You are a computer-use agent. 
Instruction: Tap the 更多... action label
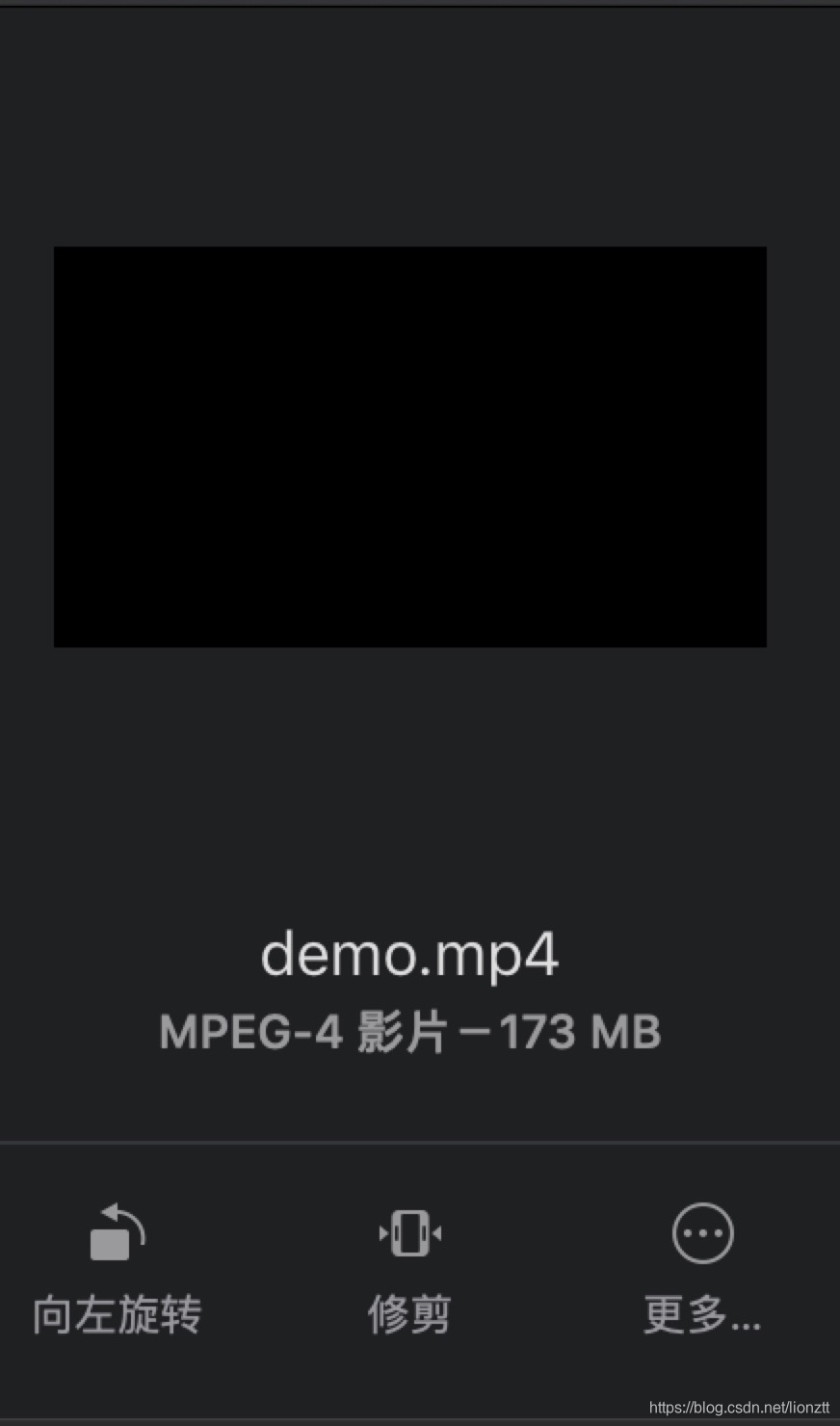[702, 1311]
